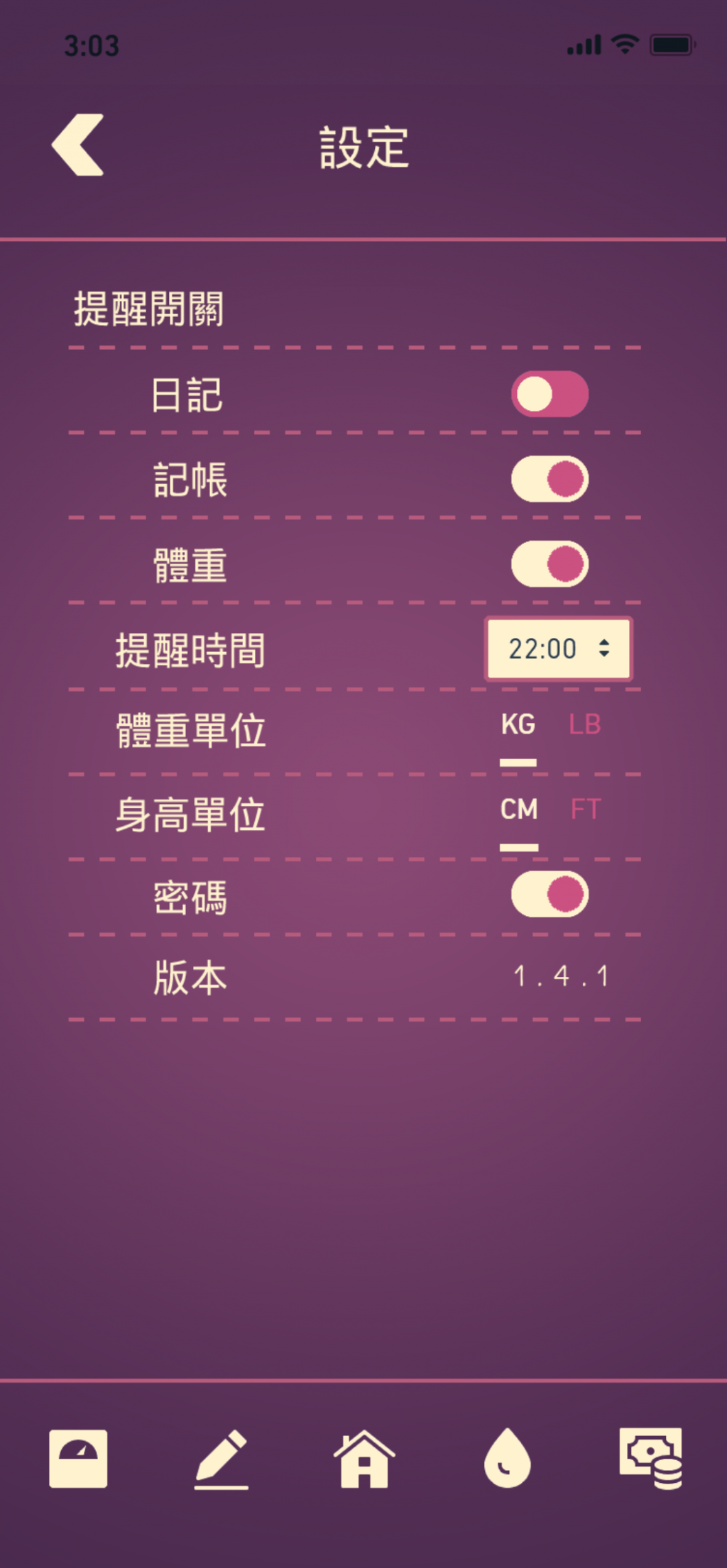
Task: Go to the home tab
Action: [x=364, y=1459]
